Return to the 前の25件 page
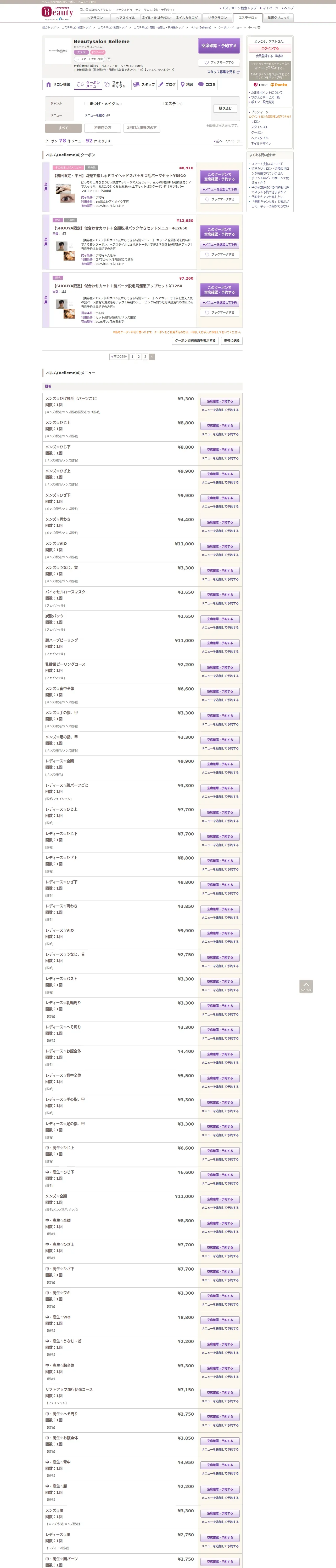Screen dimensions: 336x1568 tap(119, 357)
